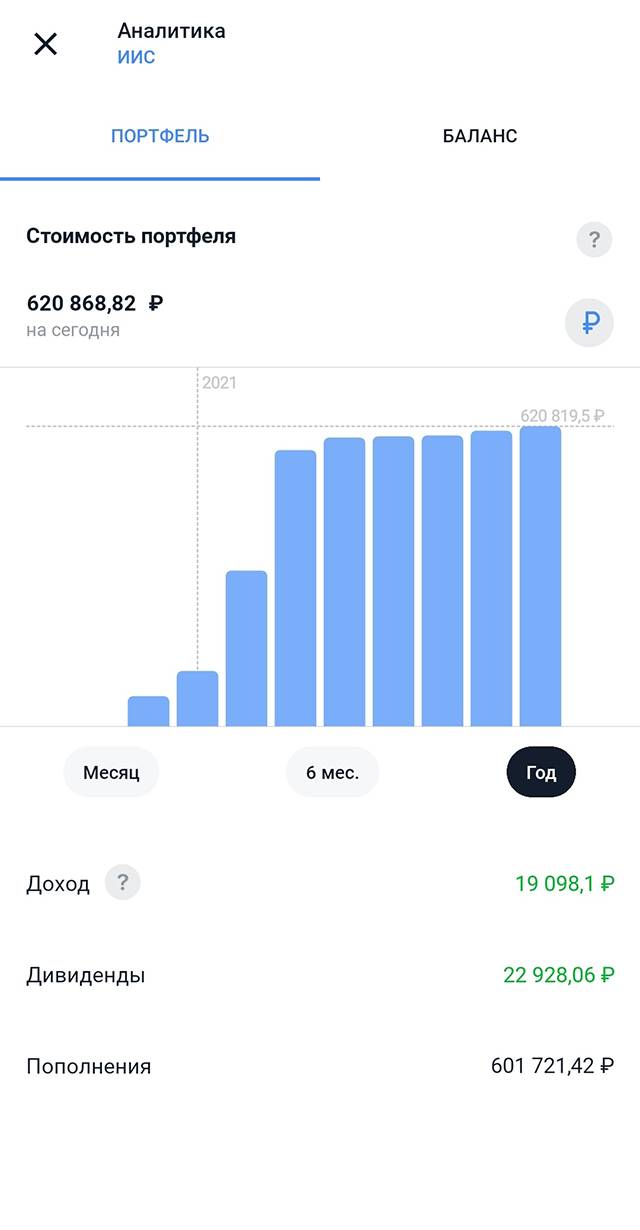Open help for Стоимость портфеля
Viewport: 640px width, 1230px height.
pyautogui.click(x=594, y=240)
